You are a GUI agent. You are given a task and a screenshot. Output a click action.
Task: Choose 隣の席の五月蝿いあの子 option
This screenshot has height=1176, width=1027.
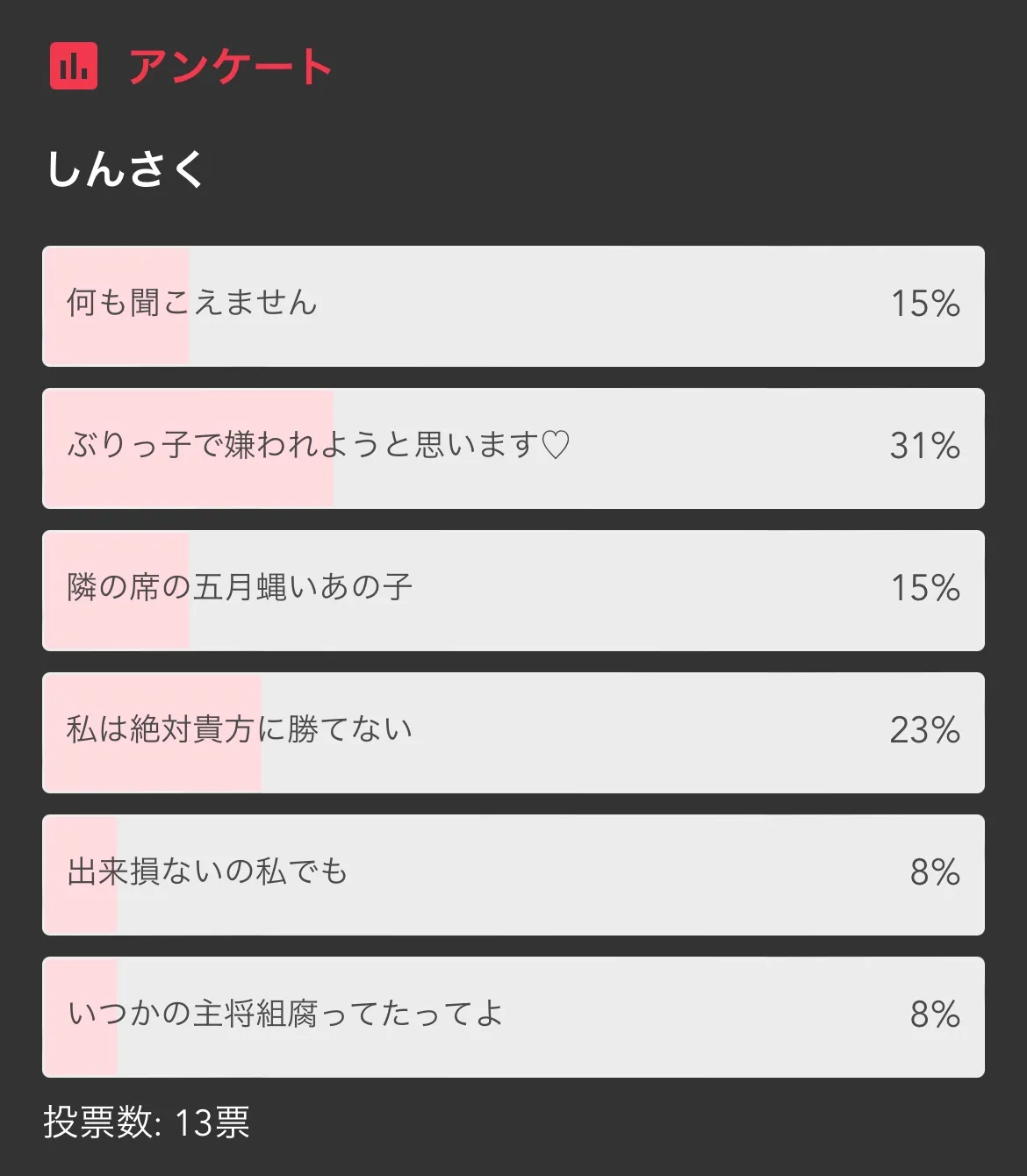[513, 591]
